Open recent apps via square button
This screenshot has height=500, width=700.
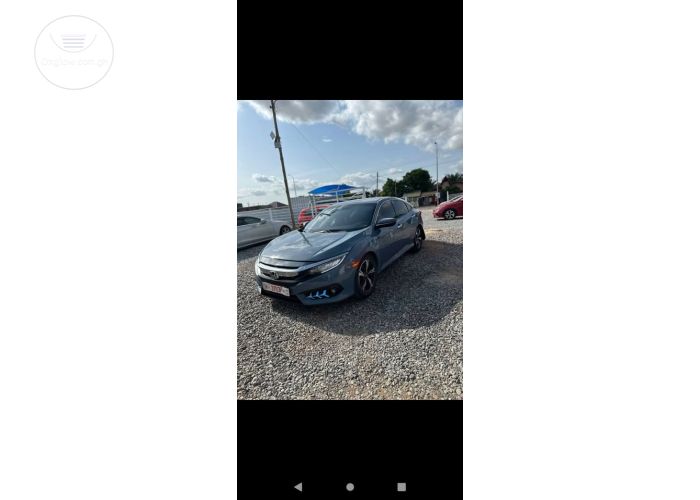[402, 487]
